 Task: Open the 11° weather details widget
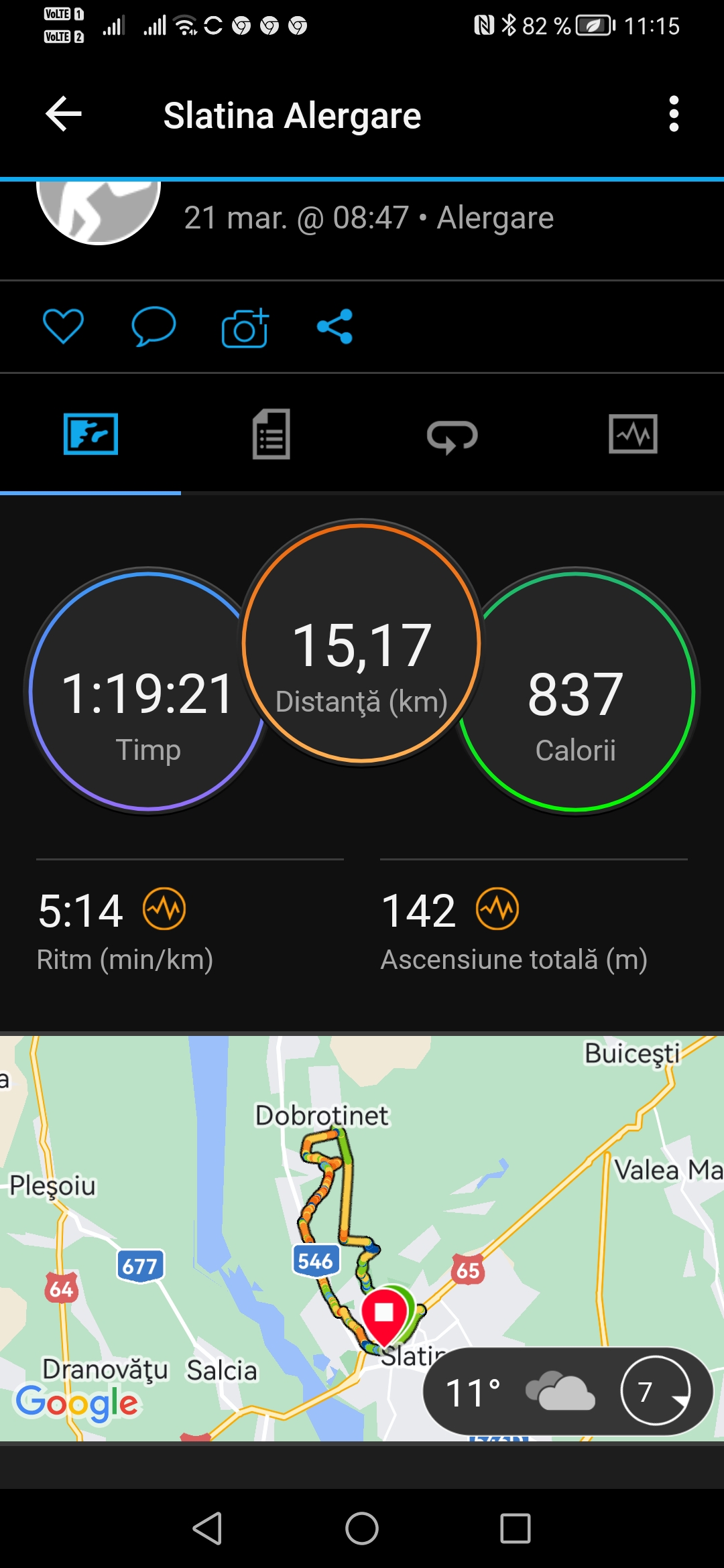[x=567, y=1392]
